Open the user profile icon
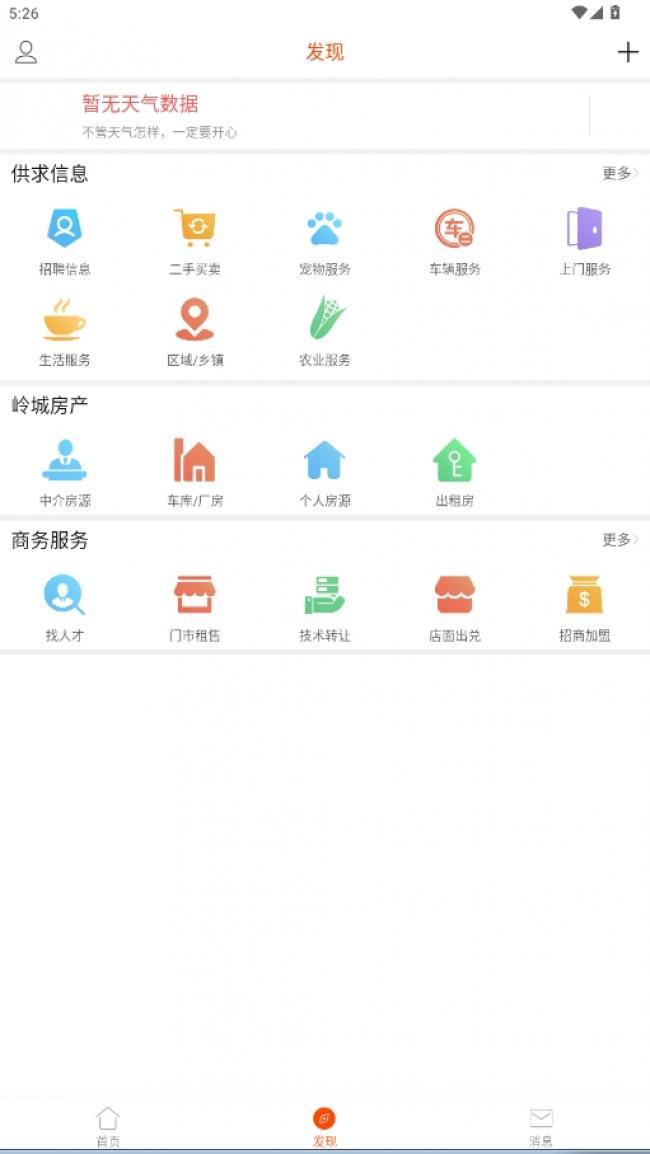This screenshot has width=650, height=1154. [26, 52]
